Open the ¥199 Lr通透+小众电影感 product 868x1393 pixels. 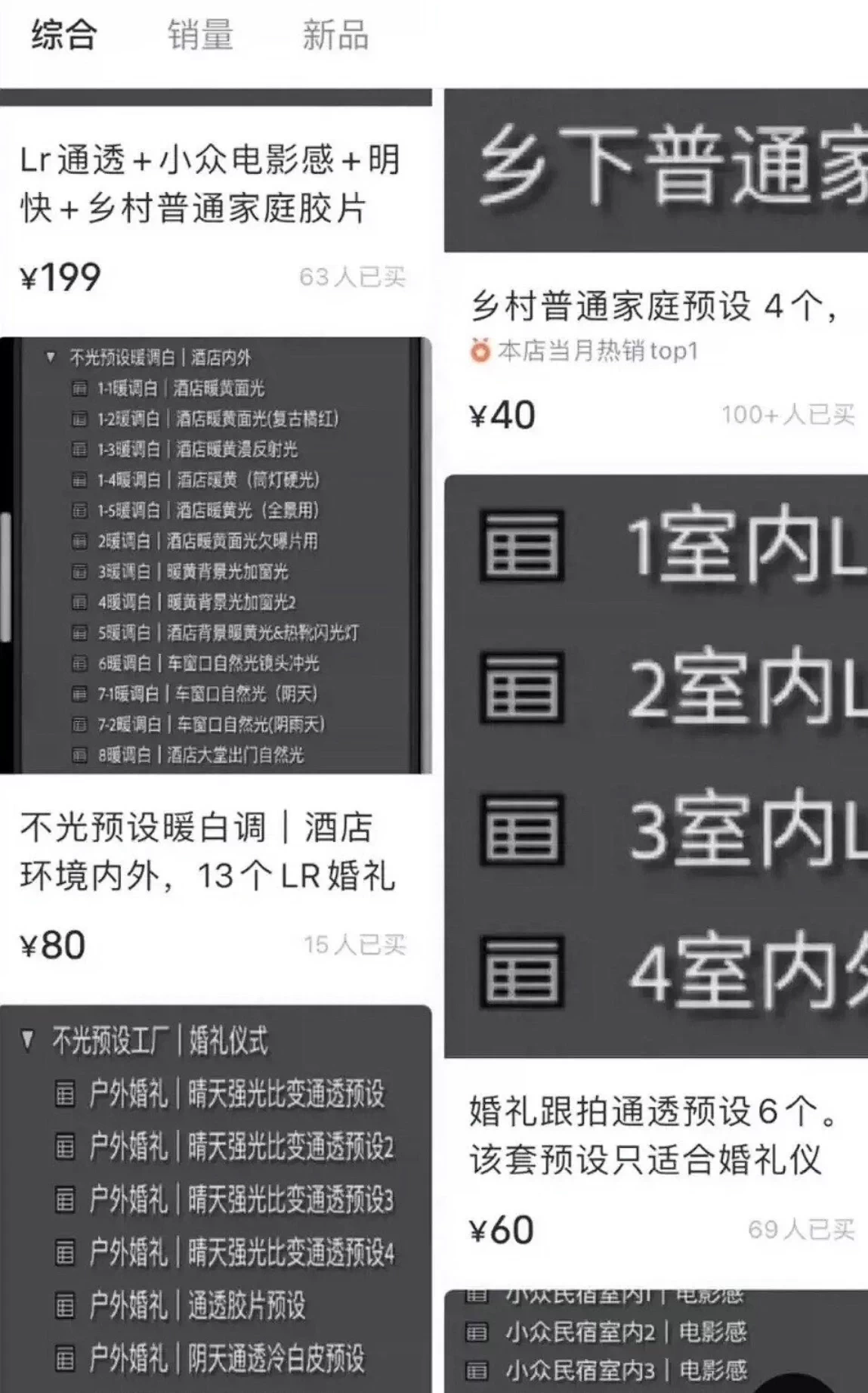pos(210,185)
